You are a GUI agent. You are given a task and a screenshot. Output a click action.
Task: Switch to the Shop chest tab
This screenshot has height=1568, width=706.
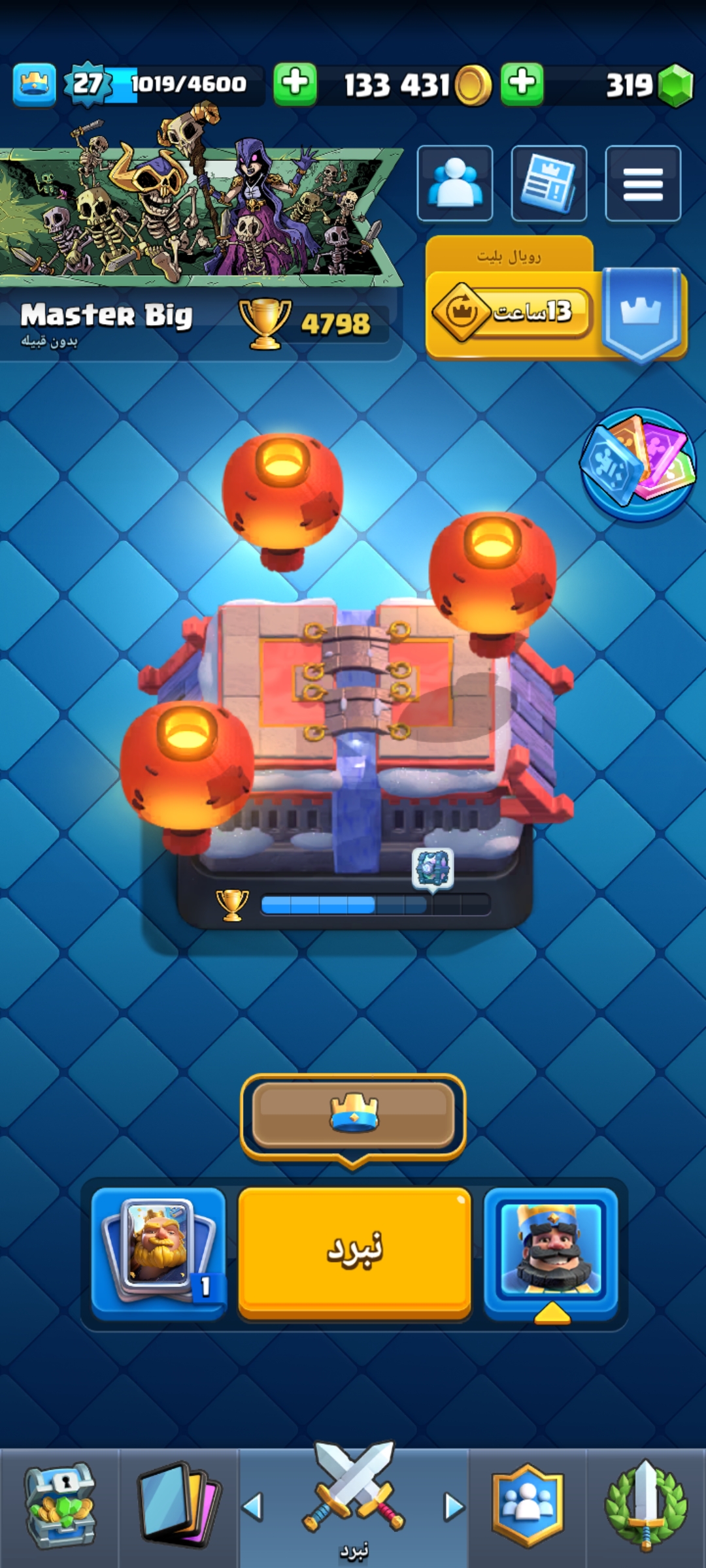click(x=59, y=1506)
